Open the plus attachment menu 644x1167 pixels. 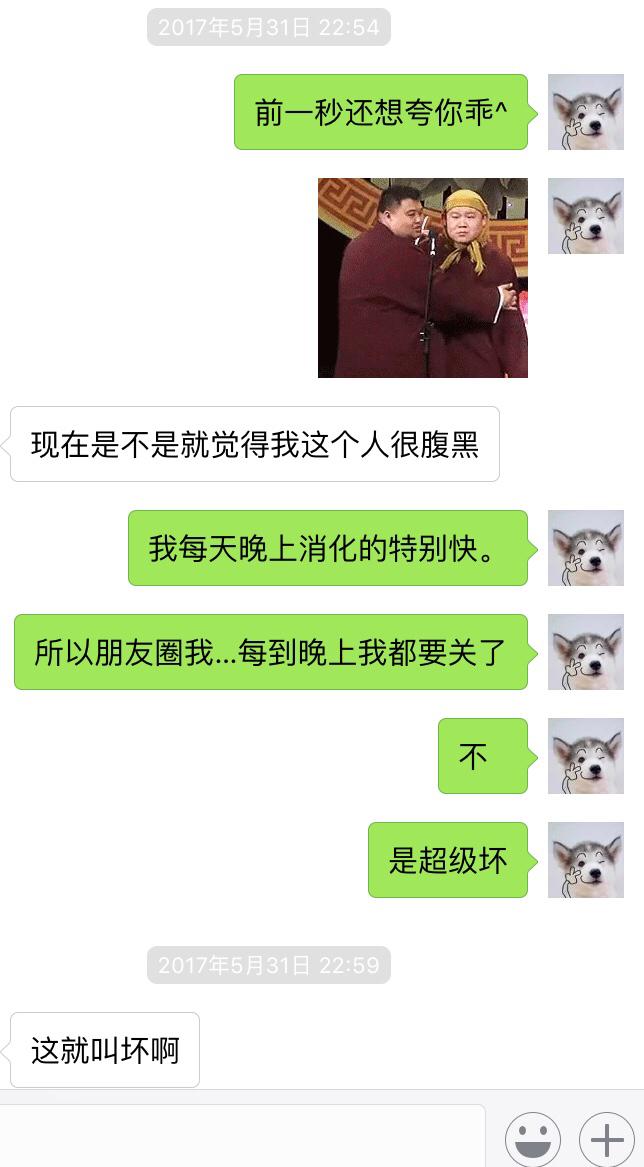point(607,1139)
